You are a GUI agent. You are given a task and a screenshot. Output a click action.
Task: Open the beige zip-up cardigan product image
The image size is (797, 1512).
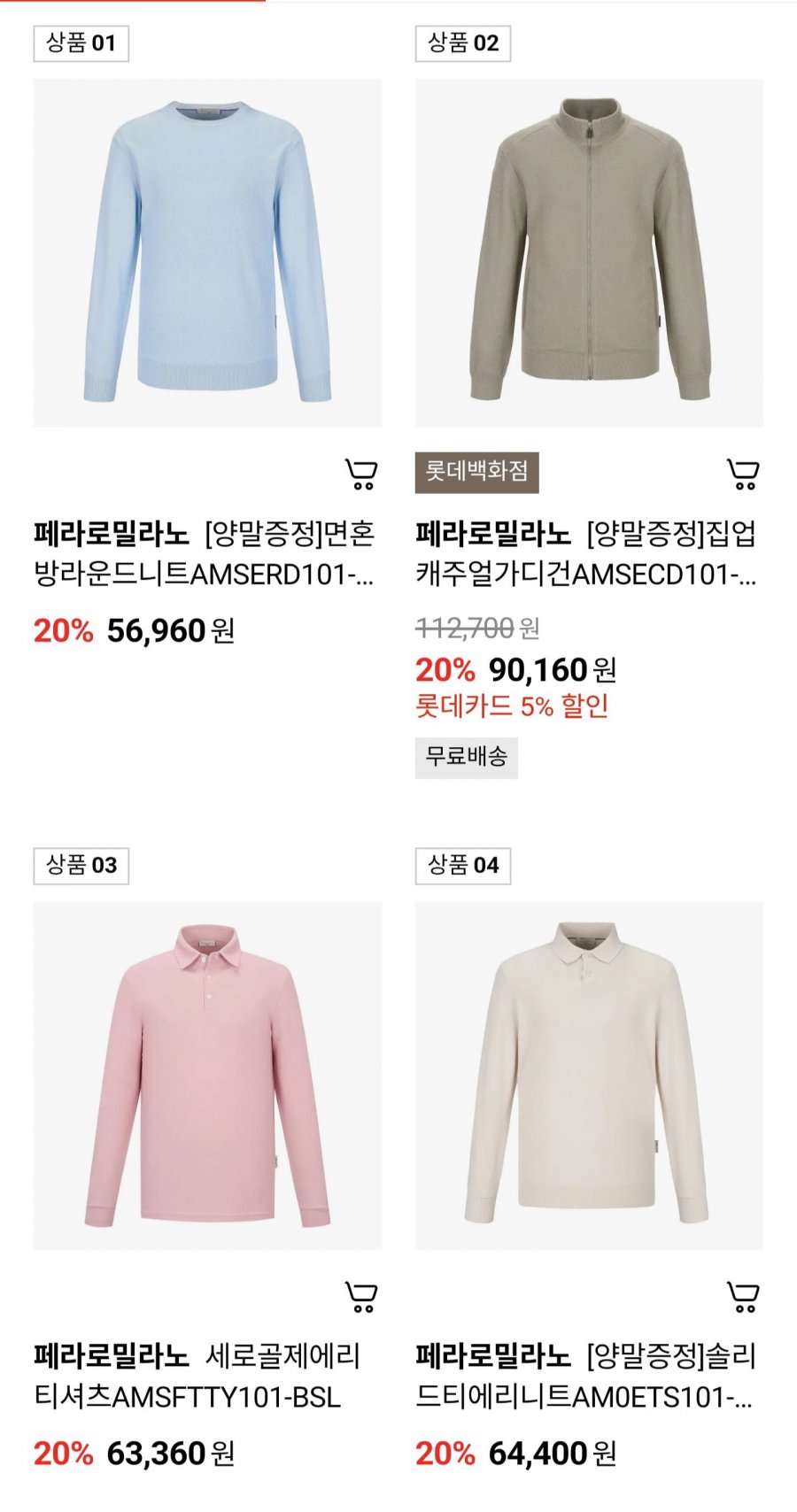click(x=589, y=253)
